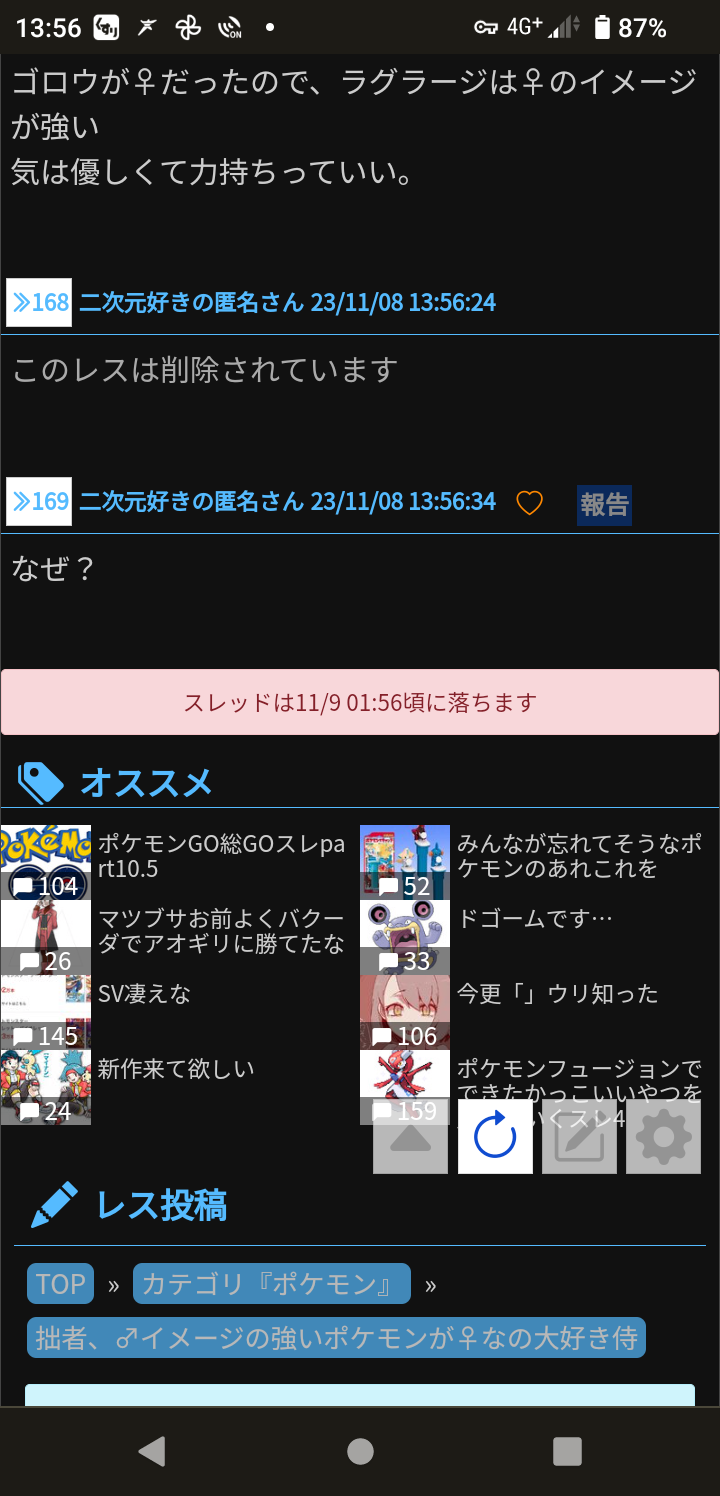Screen dimensions: 720x1496
Task: Open the カテゴリ『ポケモン』 breadcrumb
Action: pyautogui.click(x=271, y=1284)
